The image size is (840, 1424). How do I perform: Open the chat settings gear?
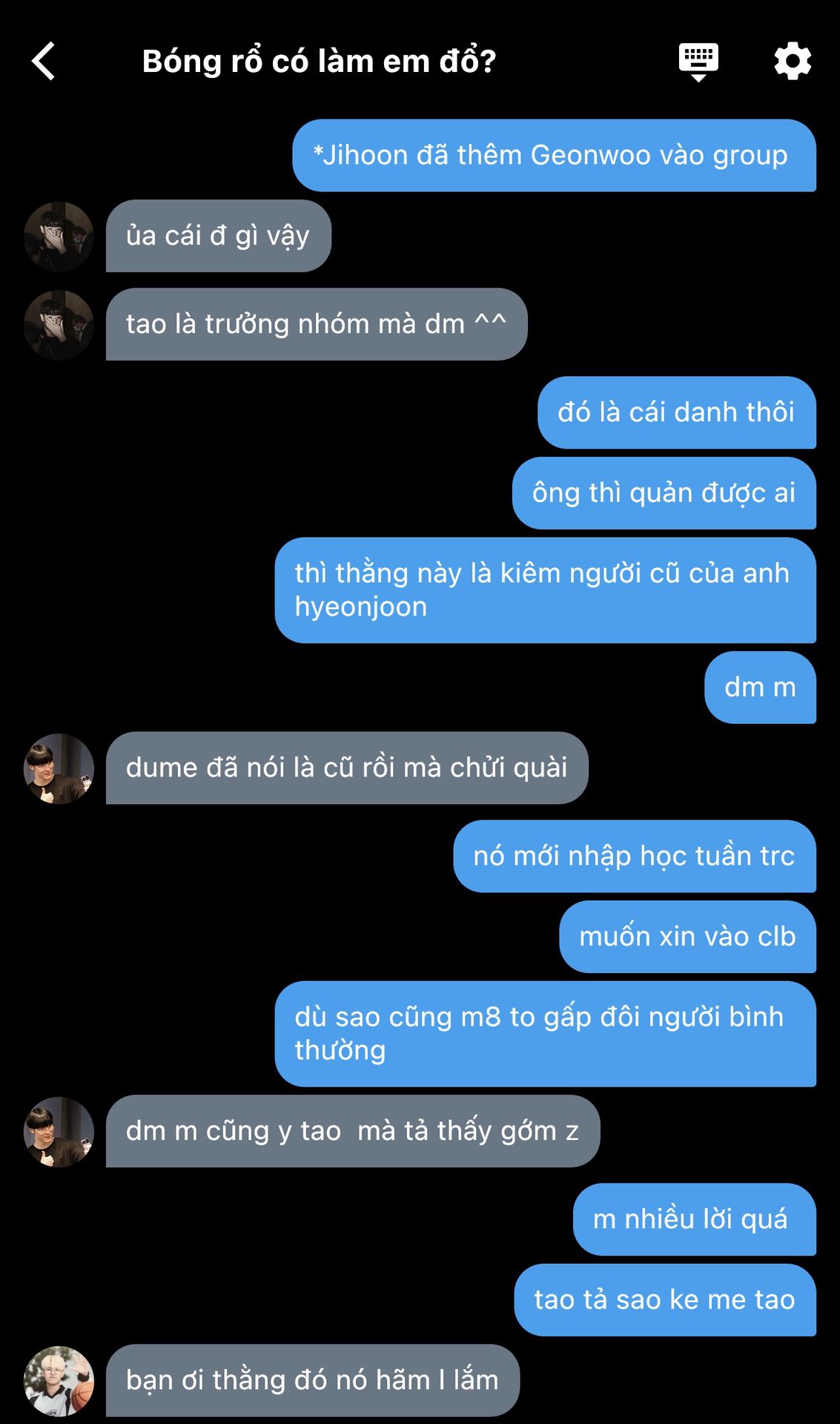pyautogui.click(x=792, y=61)
